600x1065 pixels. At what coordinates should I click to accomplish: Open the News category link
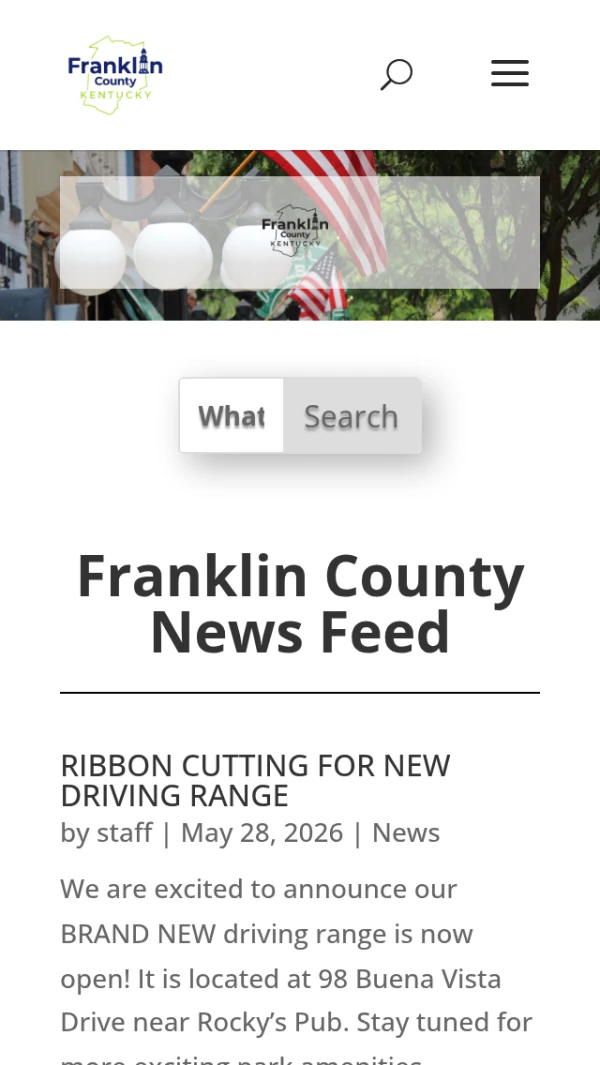click(x=406, y=833)
